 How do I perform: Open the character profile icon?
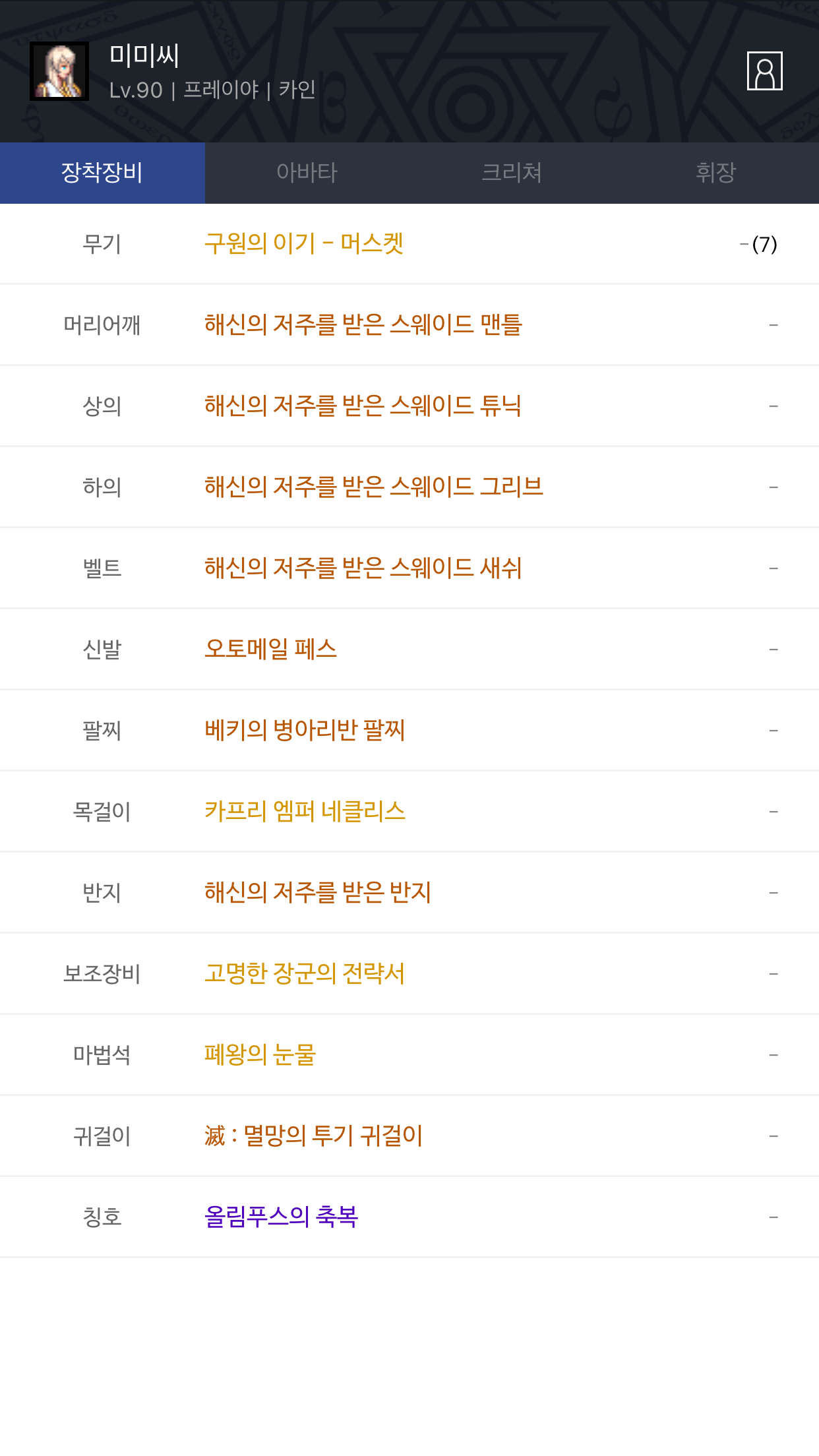tap(764, 71)
